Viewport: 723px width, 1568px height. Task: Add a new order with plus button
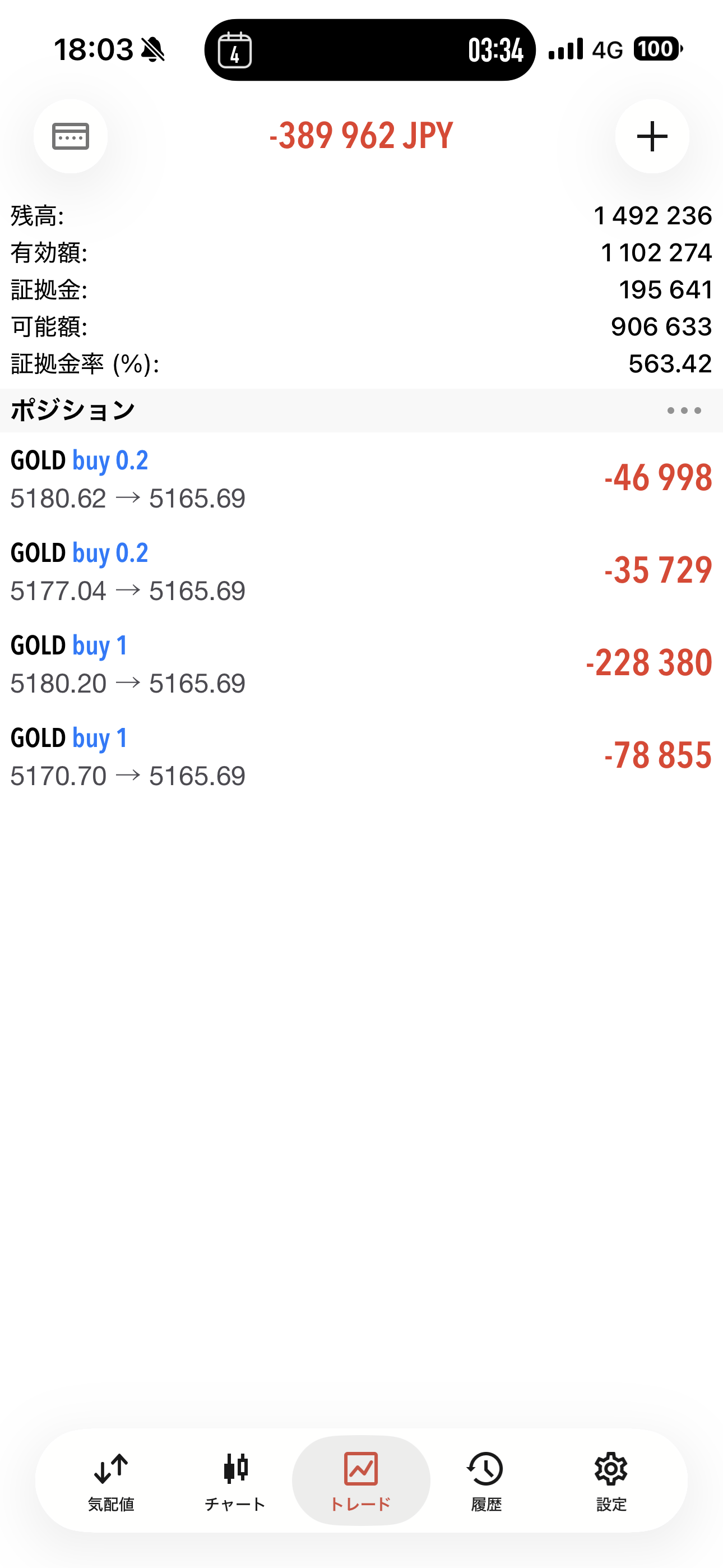pos(652,136)
